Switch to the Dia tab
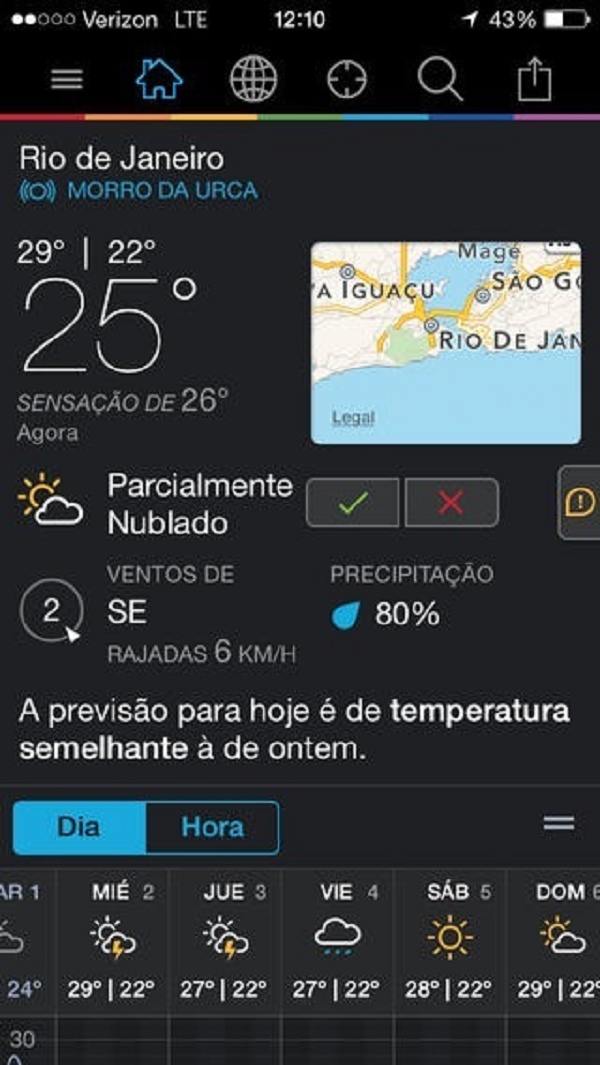Image resolution: width=600 pixels, height=1065 pixels. click(x=80, y=827)
